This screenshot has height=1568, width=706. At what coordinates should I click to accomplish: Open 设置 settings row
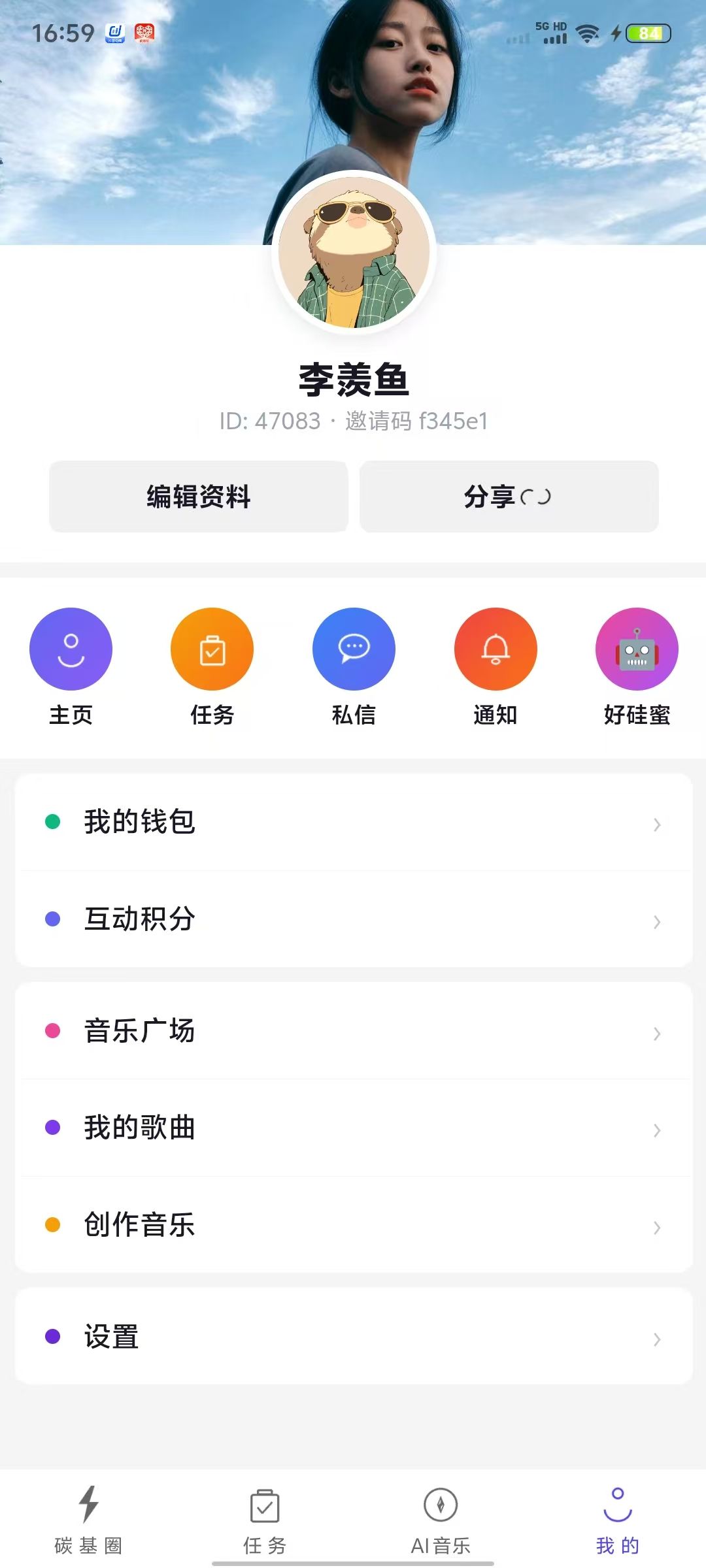coord(353,1337)
